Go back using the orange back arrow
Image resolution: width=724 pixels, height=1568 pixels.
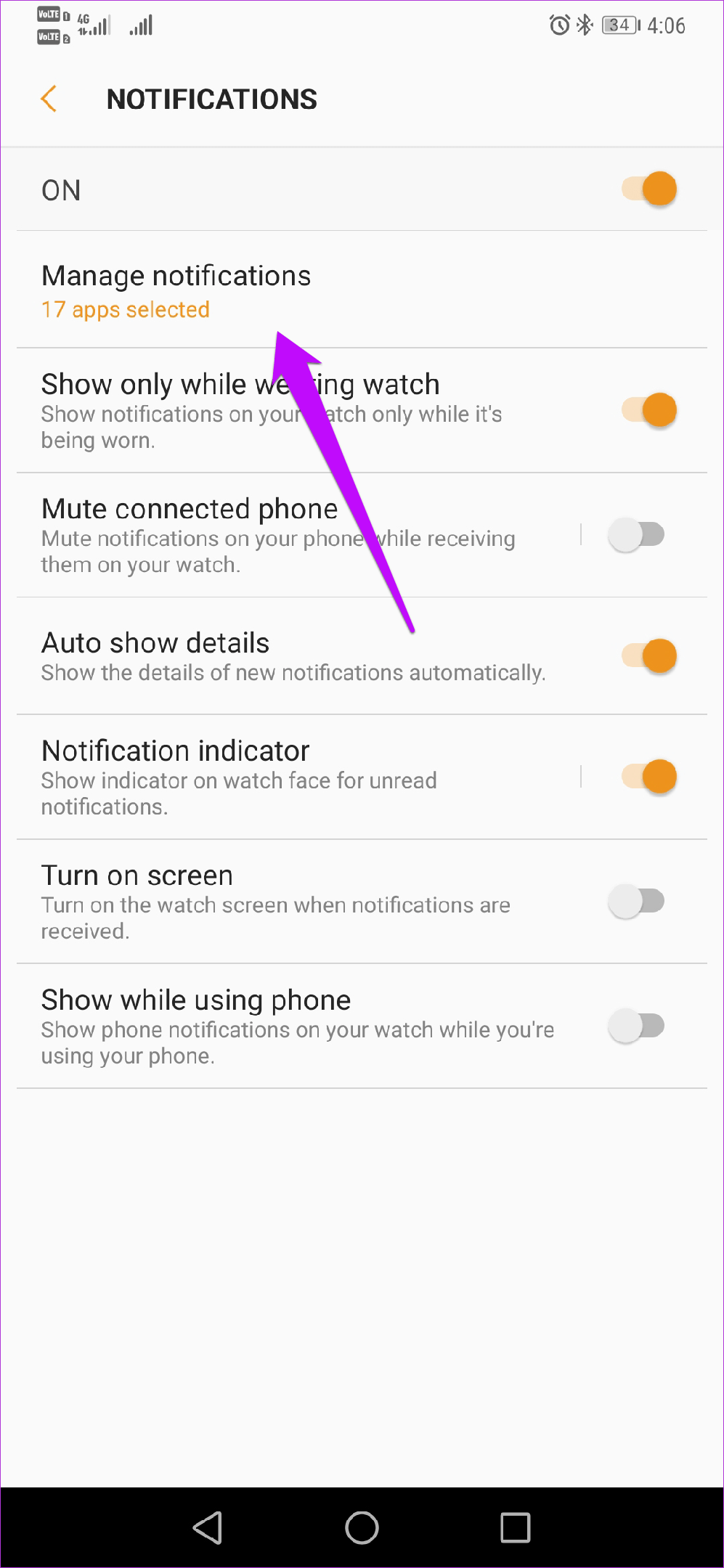[x=49, y=99]
